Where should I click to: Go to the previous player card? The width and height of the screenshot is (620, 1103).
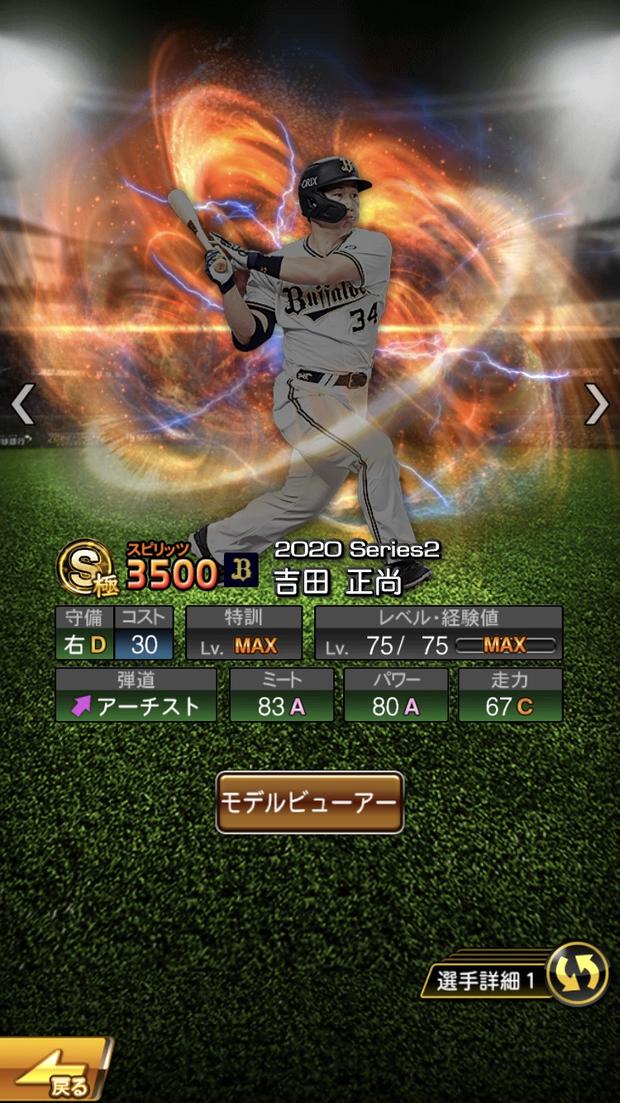click(22, 404)
